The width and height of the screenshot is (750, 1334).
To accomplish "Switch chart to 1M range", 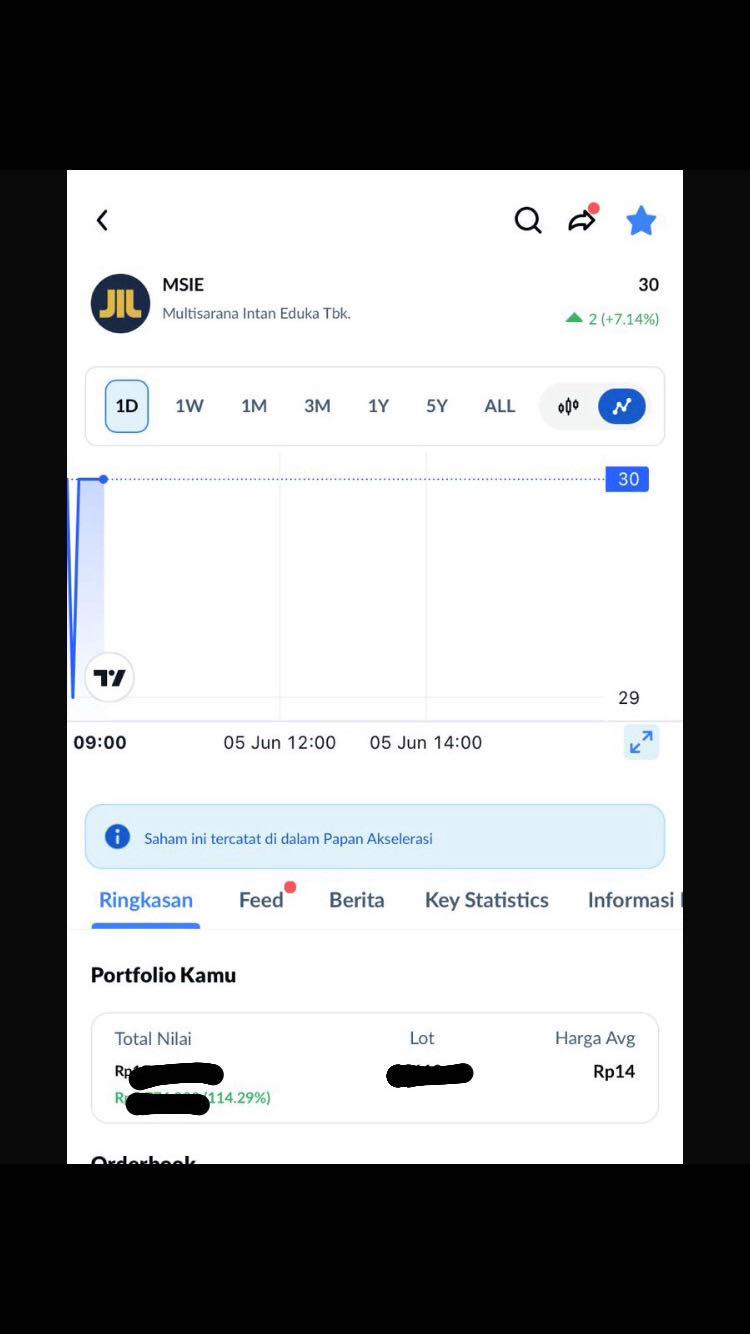I will (254, 406).
